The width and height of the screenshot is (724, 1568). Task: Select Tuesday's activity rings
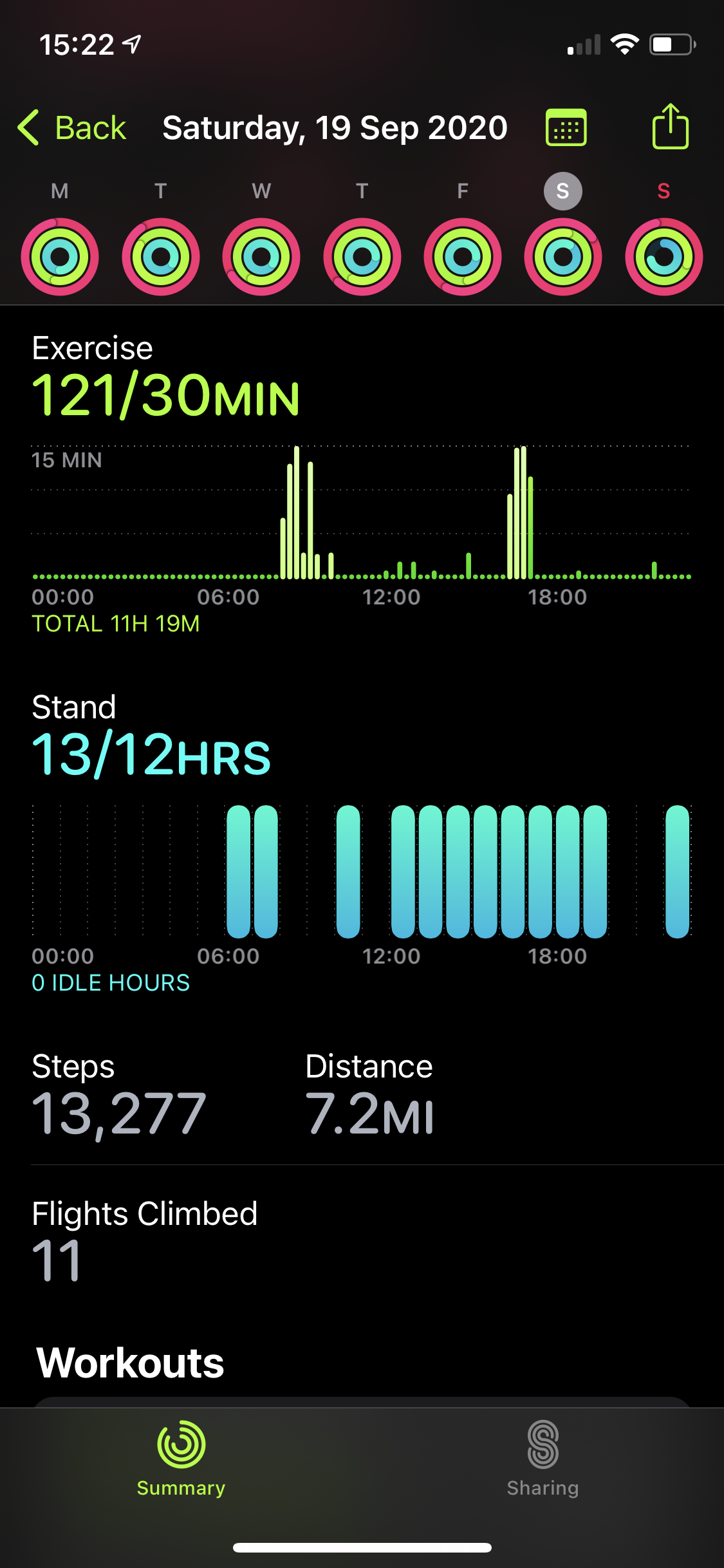161,256
